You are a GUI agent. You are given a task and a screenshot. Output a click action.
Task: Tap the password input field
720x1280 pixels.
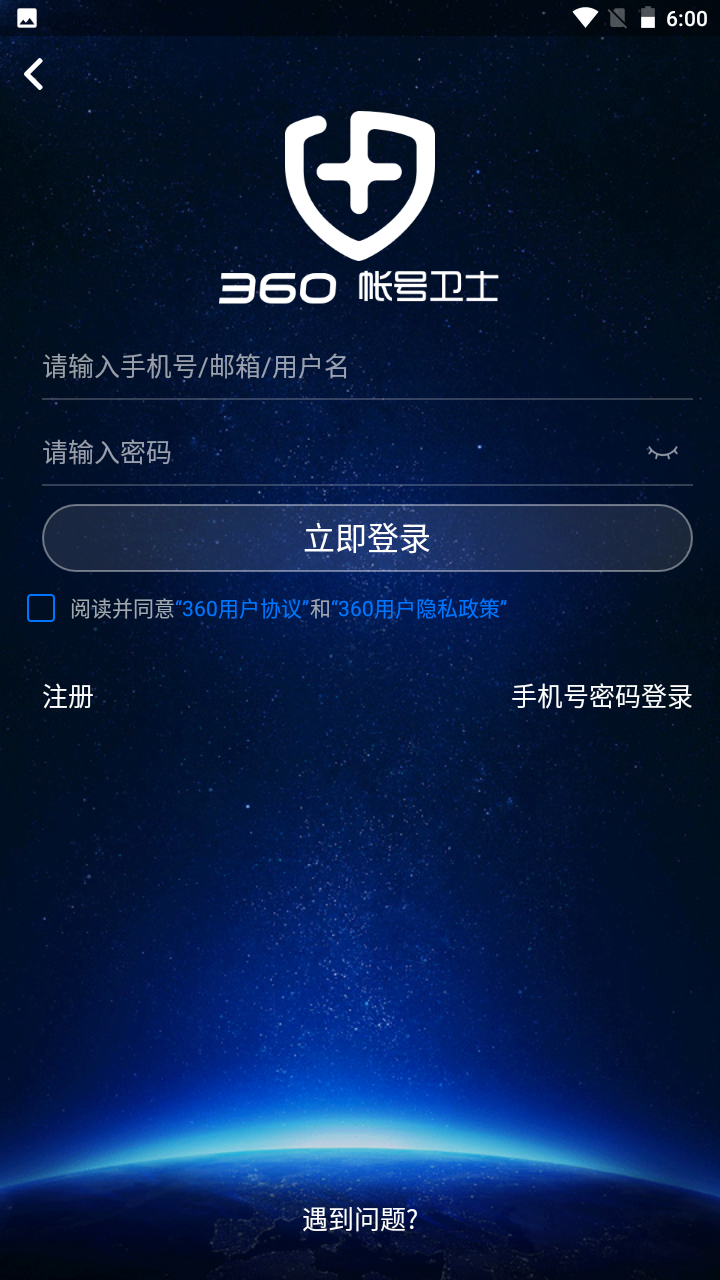340,453
